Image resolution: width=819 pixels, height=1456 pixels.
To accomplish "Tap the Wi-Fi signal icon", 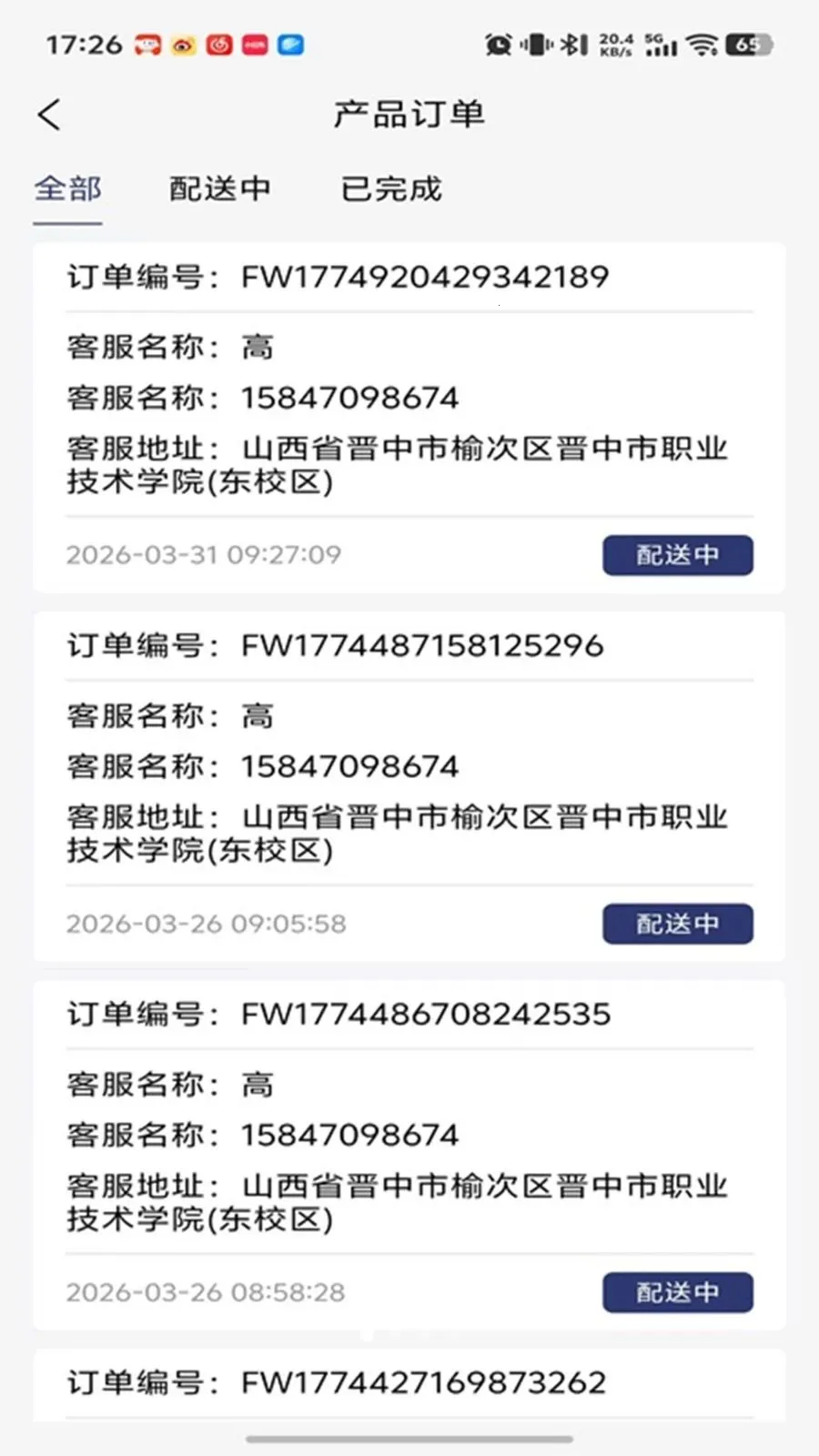I will click(701, 44).
